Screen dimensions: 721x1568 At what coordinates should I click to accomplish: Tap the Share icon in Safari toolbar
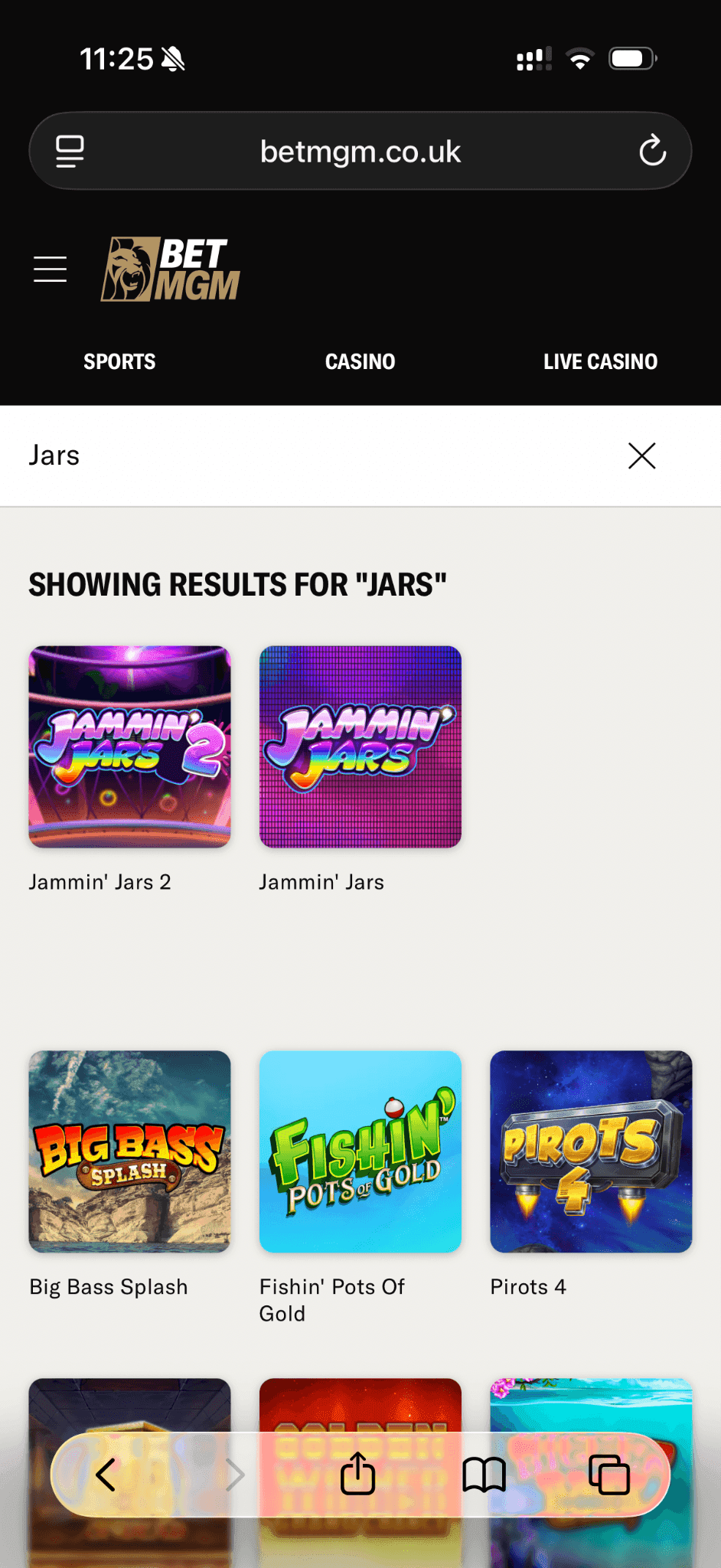(360, 1474)
